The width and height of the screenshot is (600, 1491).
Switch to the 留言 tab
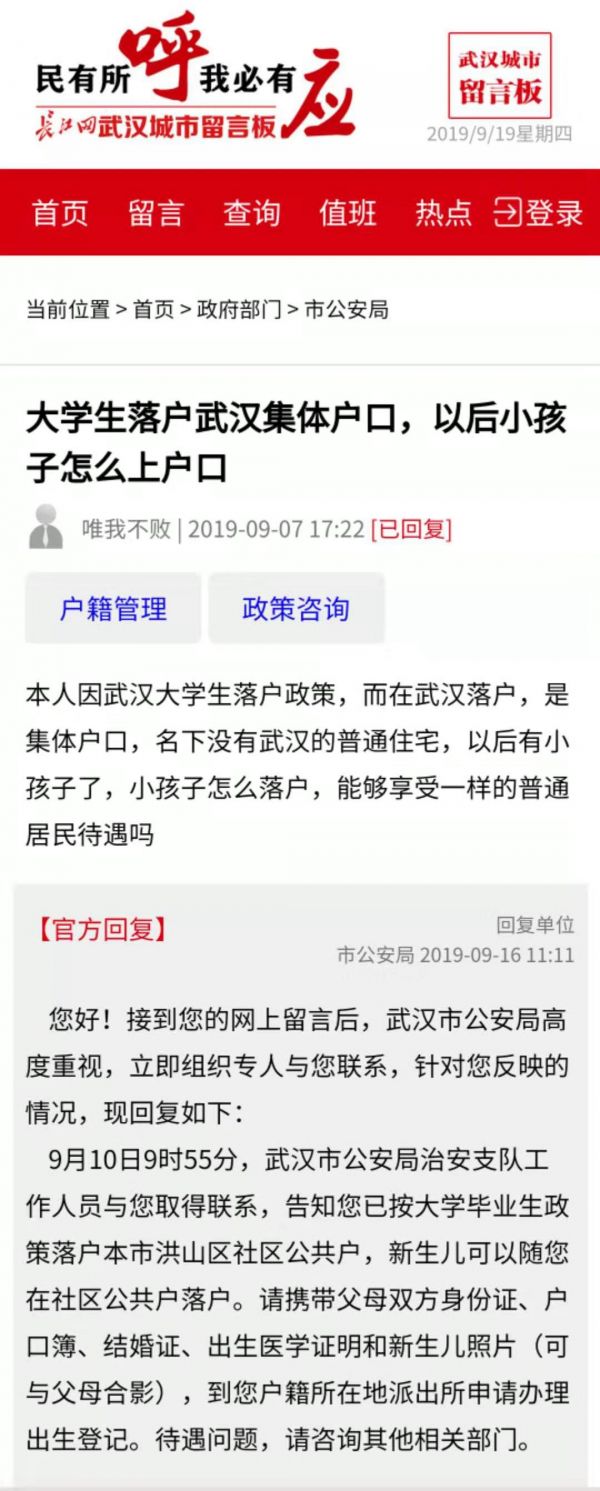pyautogui.click(x=156, y=212)
